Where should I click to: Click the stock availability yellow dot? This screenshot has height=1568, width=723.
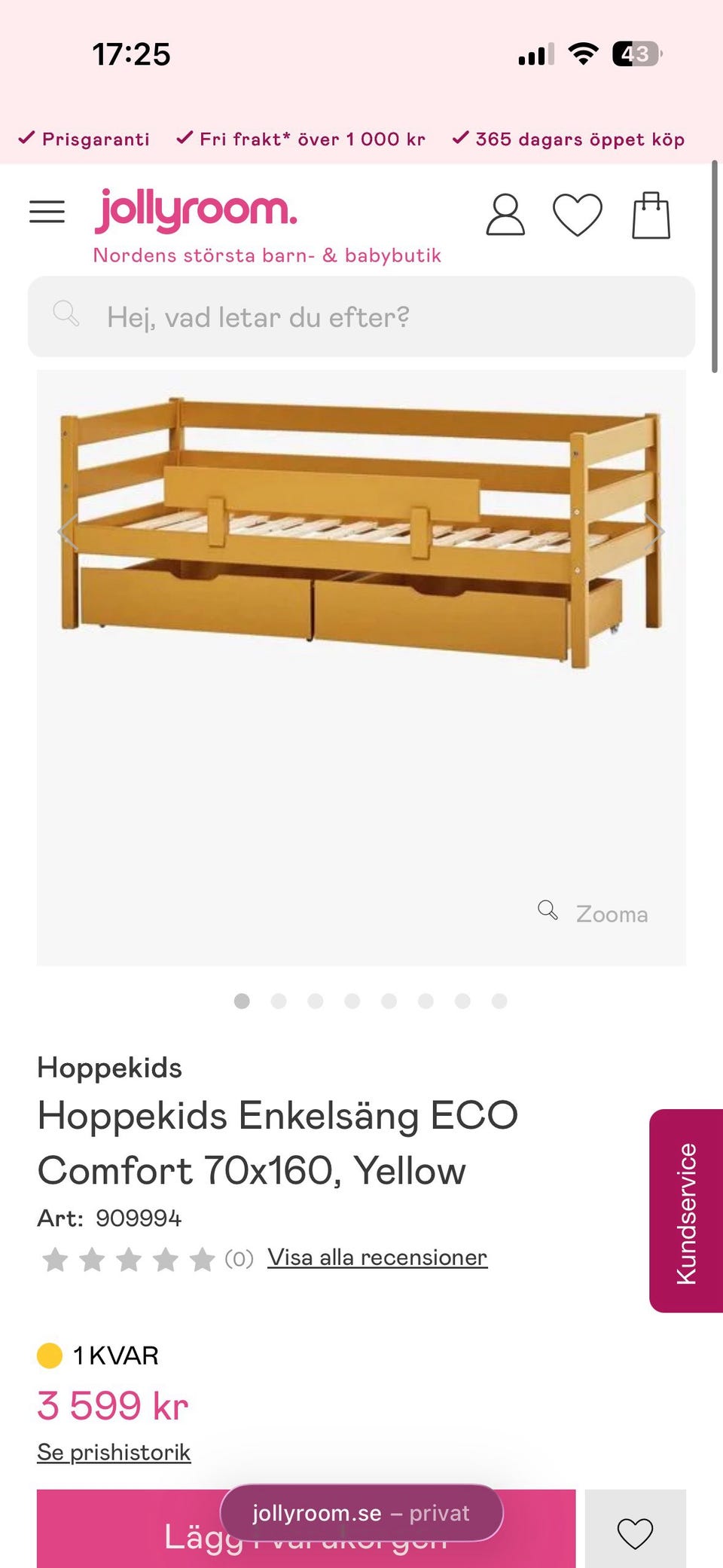(x=49, y=1353)
